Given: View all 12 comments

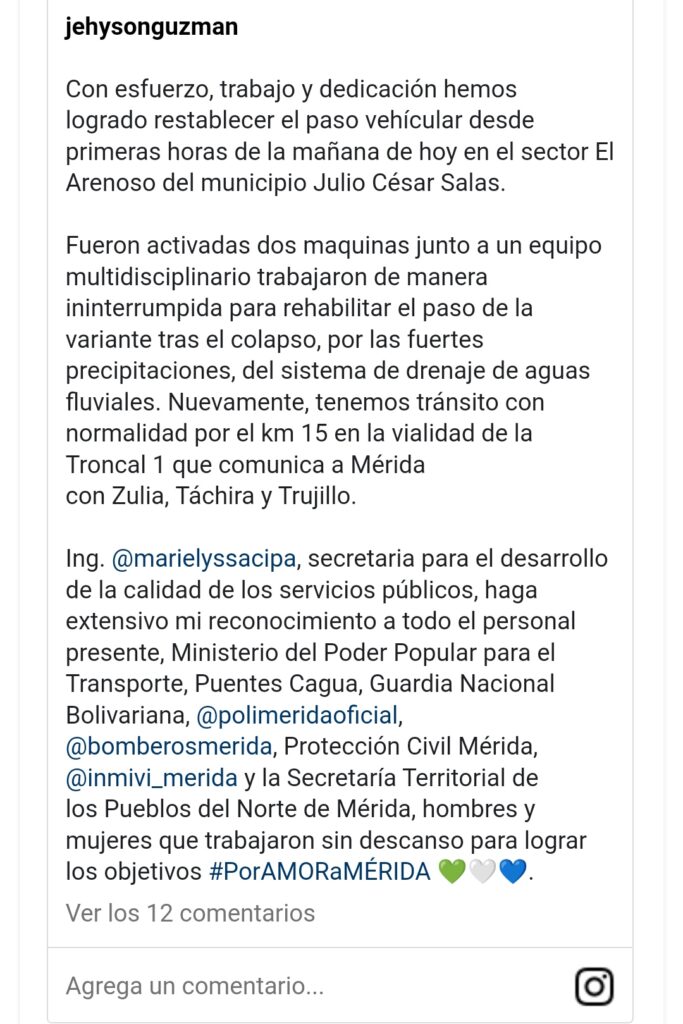Looking at the screenshot, I should 190,913.
